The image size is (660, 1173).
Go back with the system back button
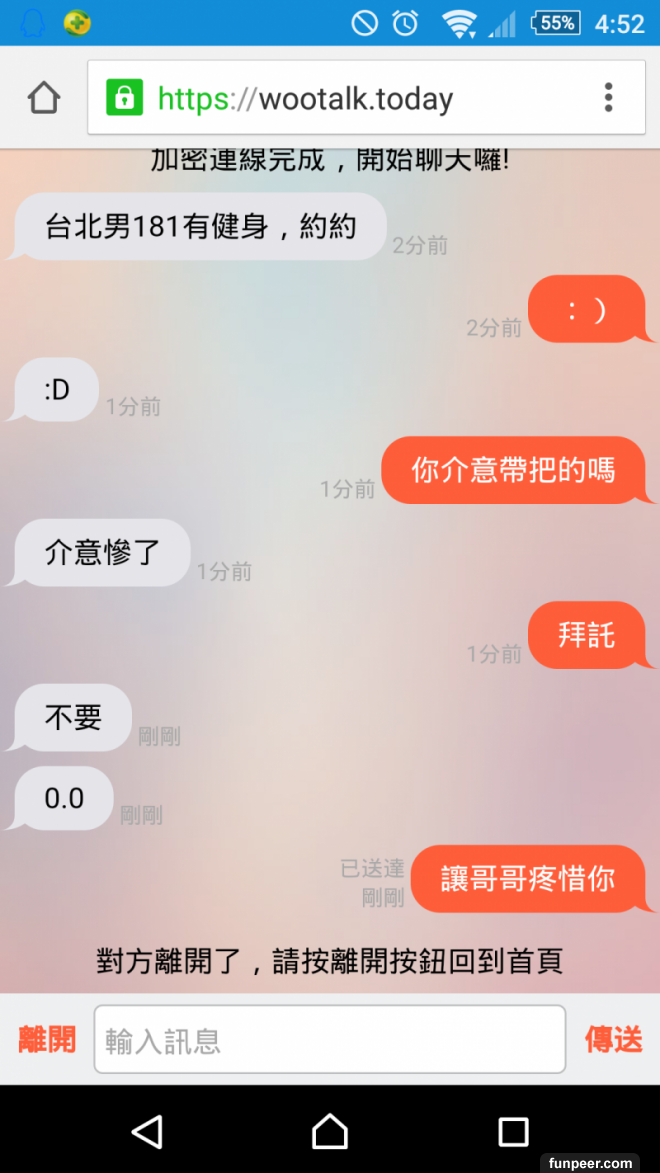[148, 1131]
